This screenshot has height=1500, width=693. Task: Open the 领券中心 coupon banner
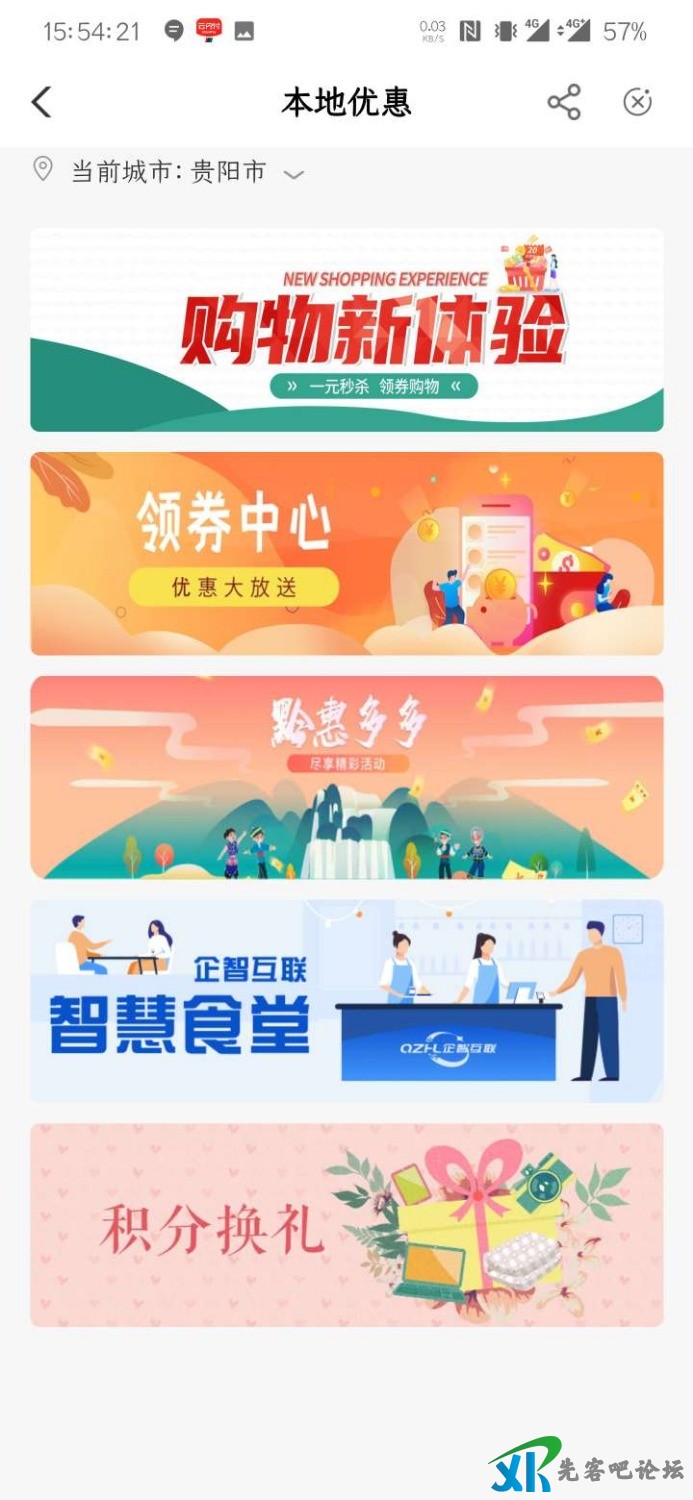(x=346, y=553)
